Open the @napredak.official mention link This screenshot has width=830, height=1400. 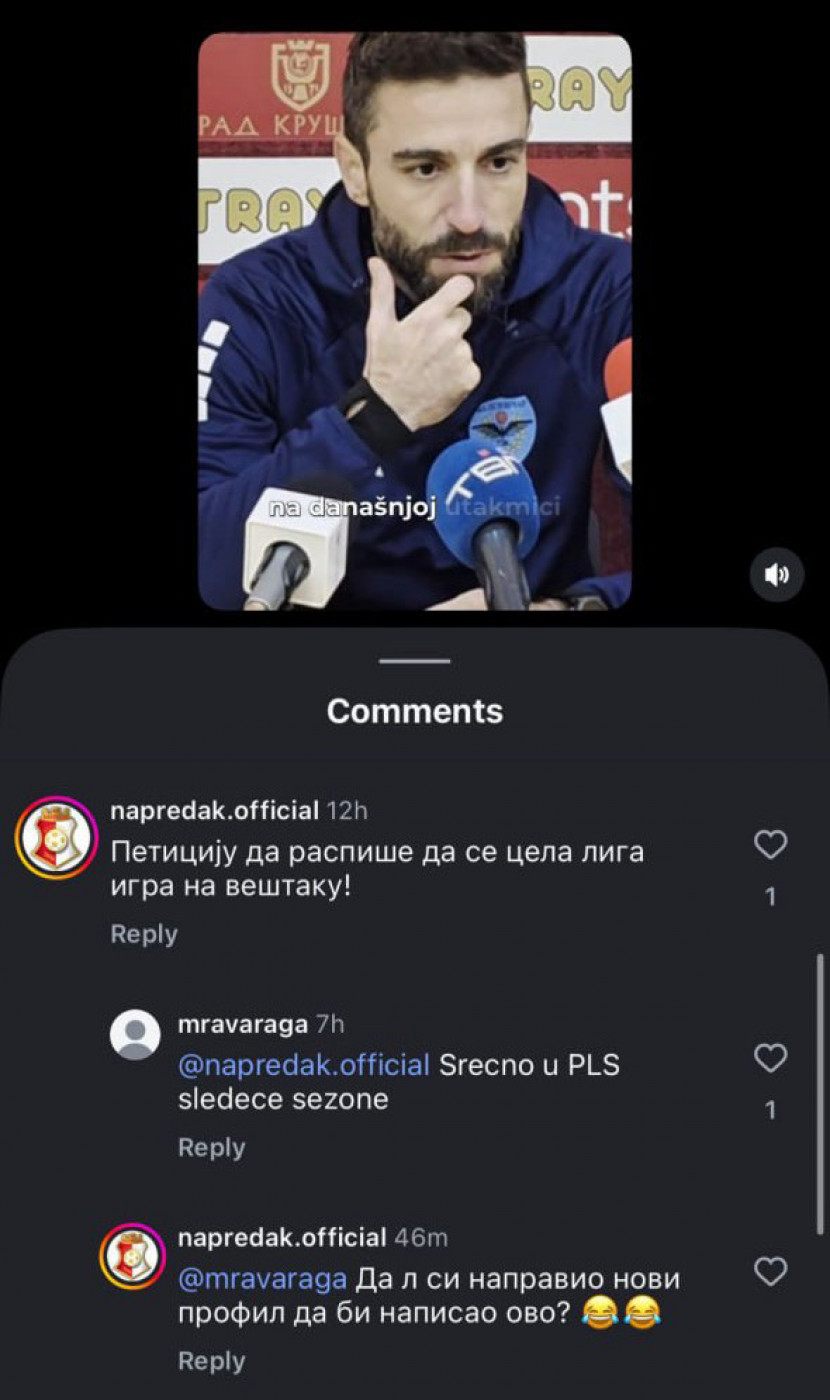303,1065
